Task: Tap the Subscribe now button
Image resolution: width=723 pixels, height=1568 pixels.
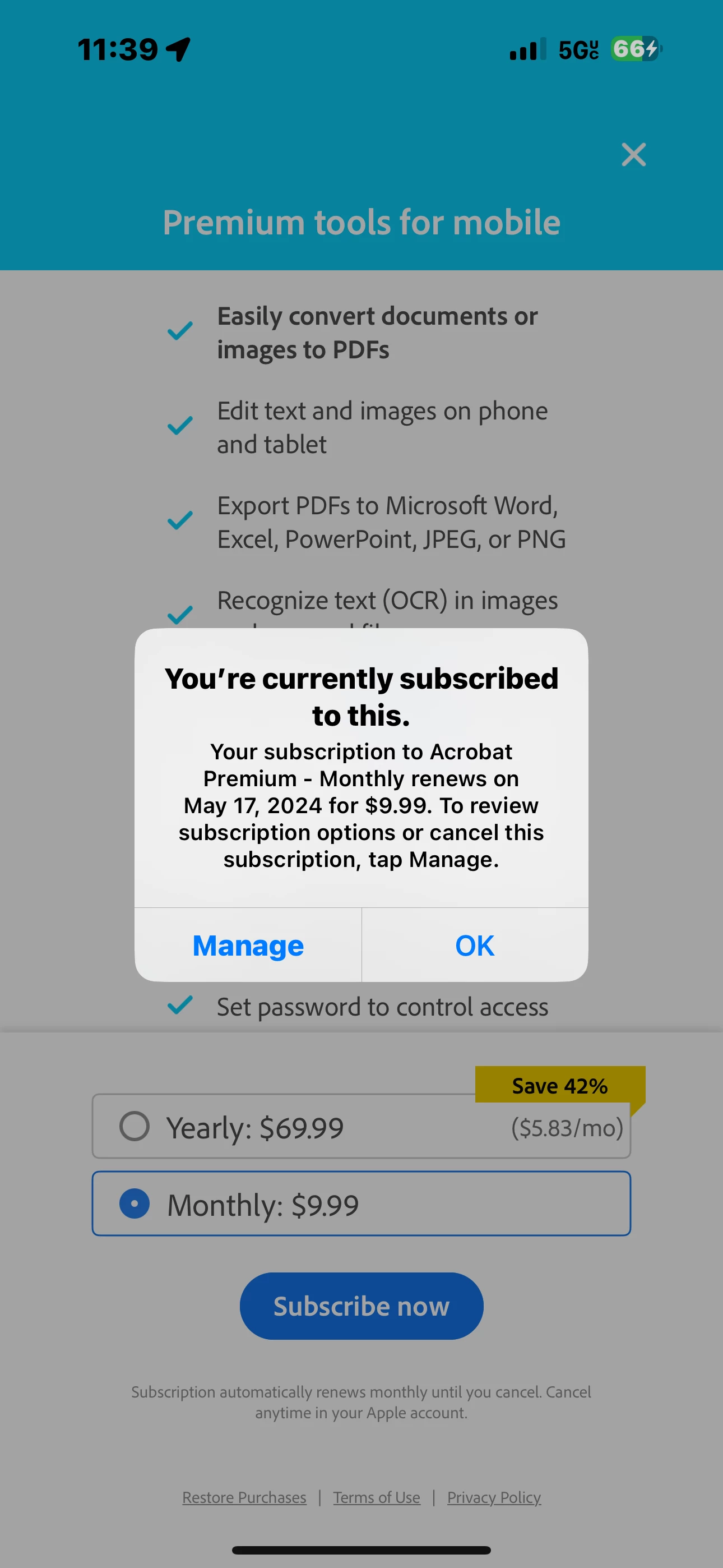Action: (361, 1306)
